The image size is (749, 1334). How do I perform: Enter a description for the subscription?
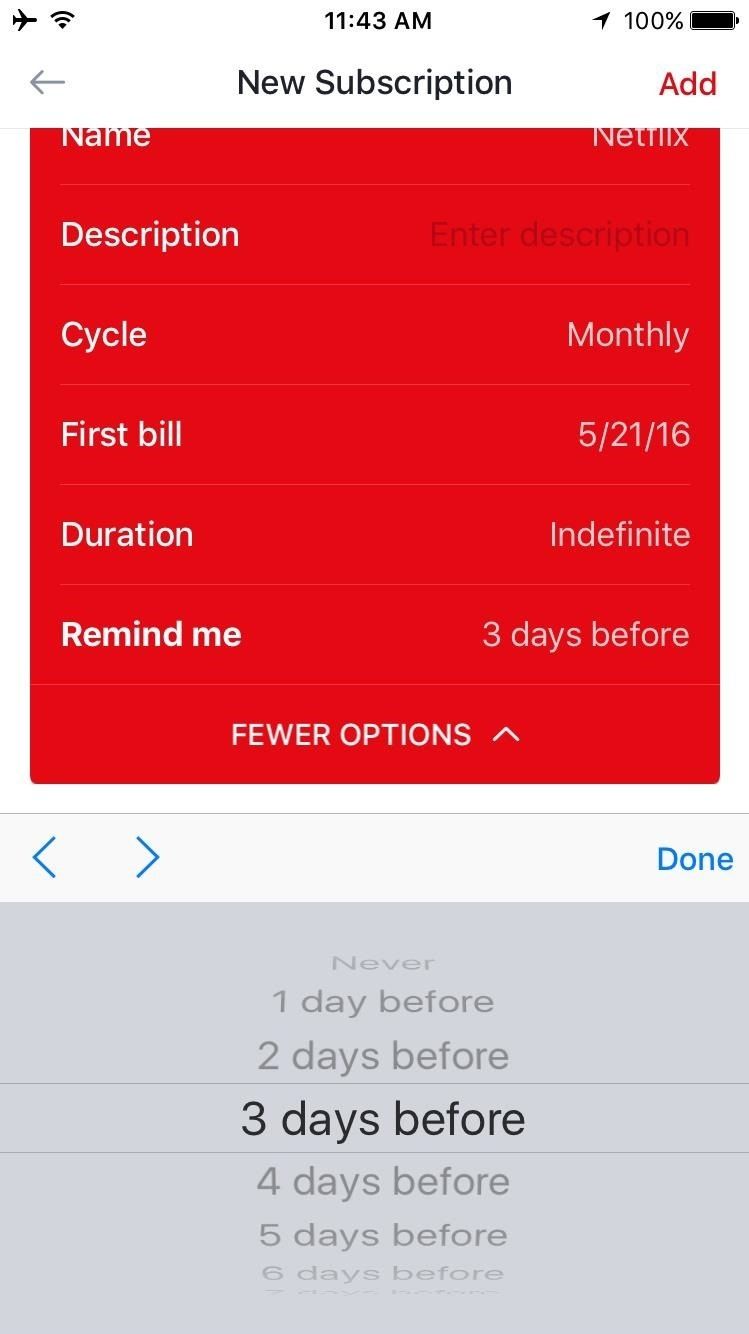(558, 235)
